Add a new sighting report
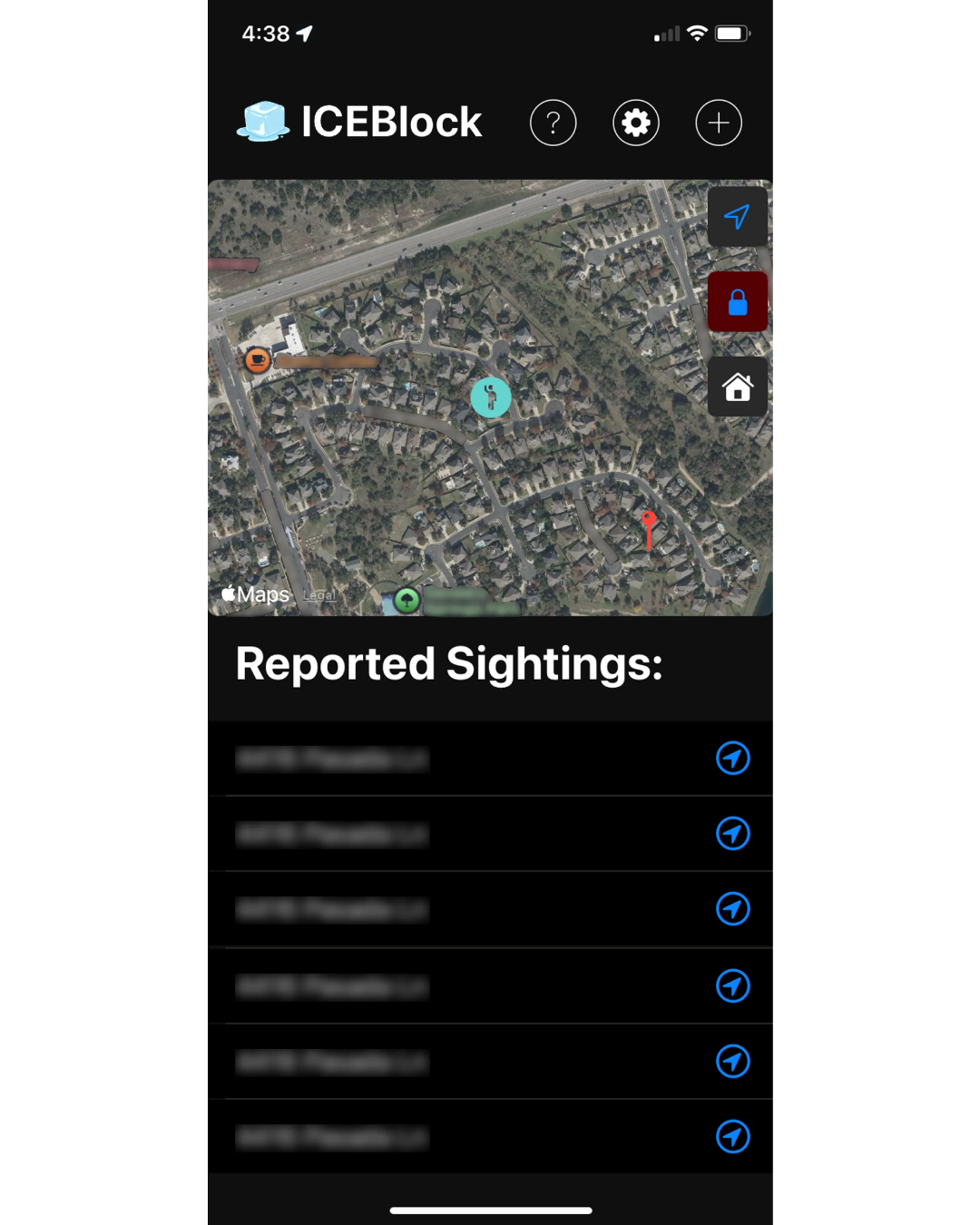This screenshot has width=980, height=1225. coord(718,122)
